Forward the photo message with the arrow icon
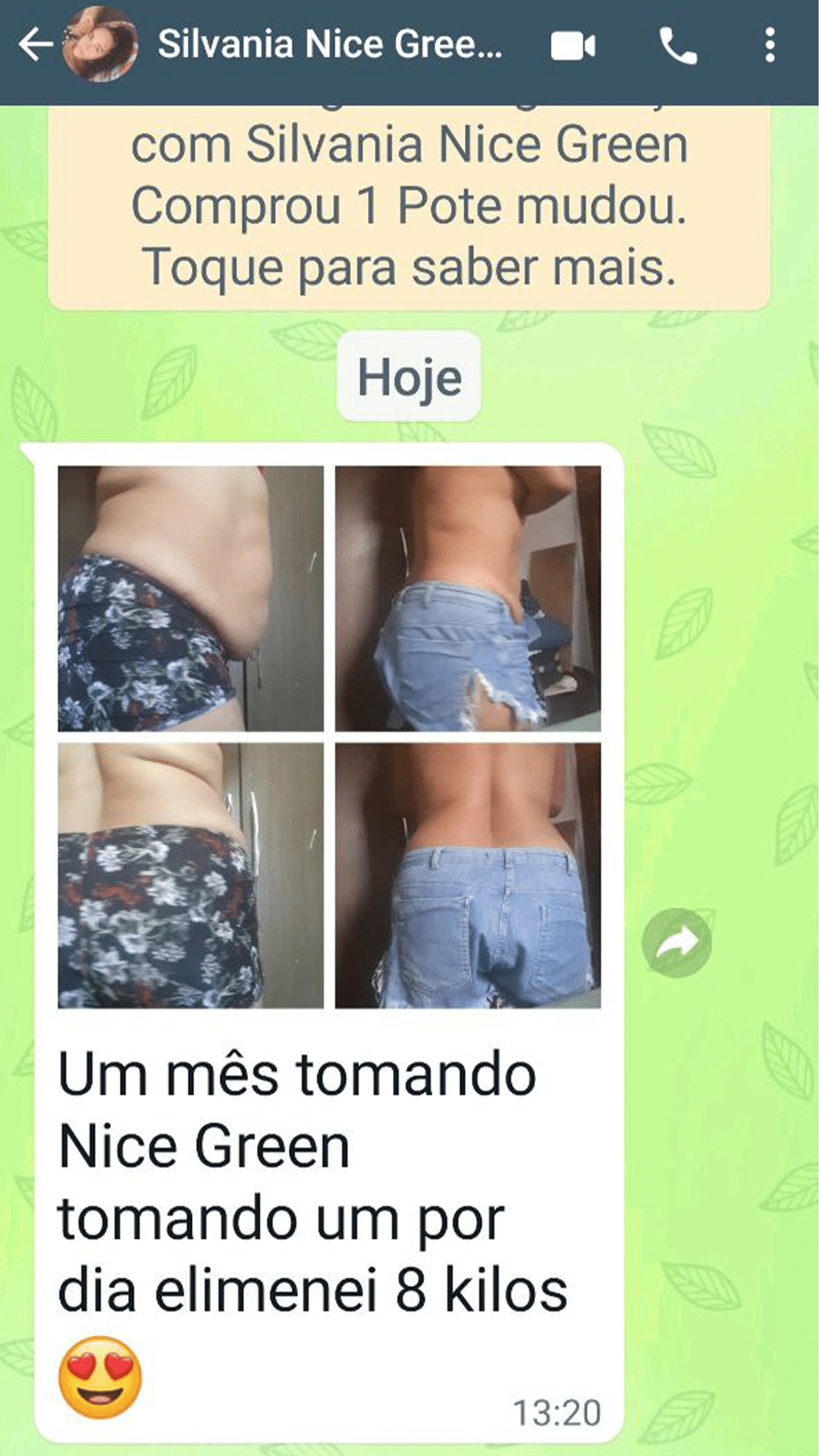 [x=676, y=943]
